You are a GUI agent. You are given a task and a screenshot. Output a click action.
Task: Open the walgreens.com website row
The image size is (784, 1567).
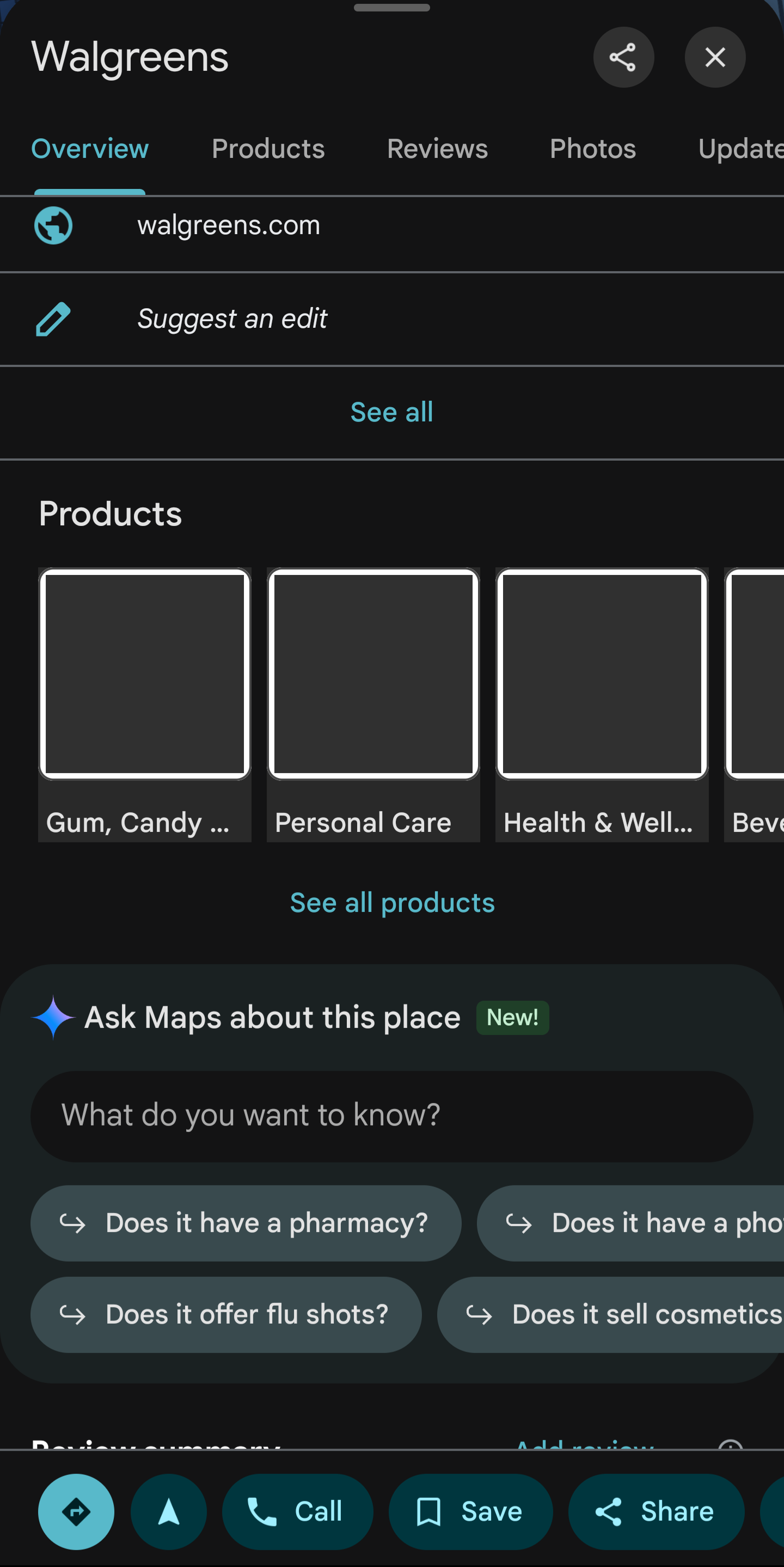(x=391, y=225)
